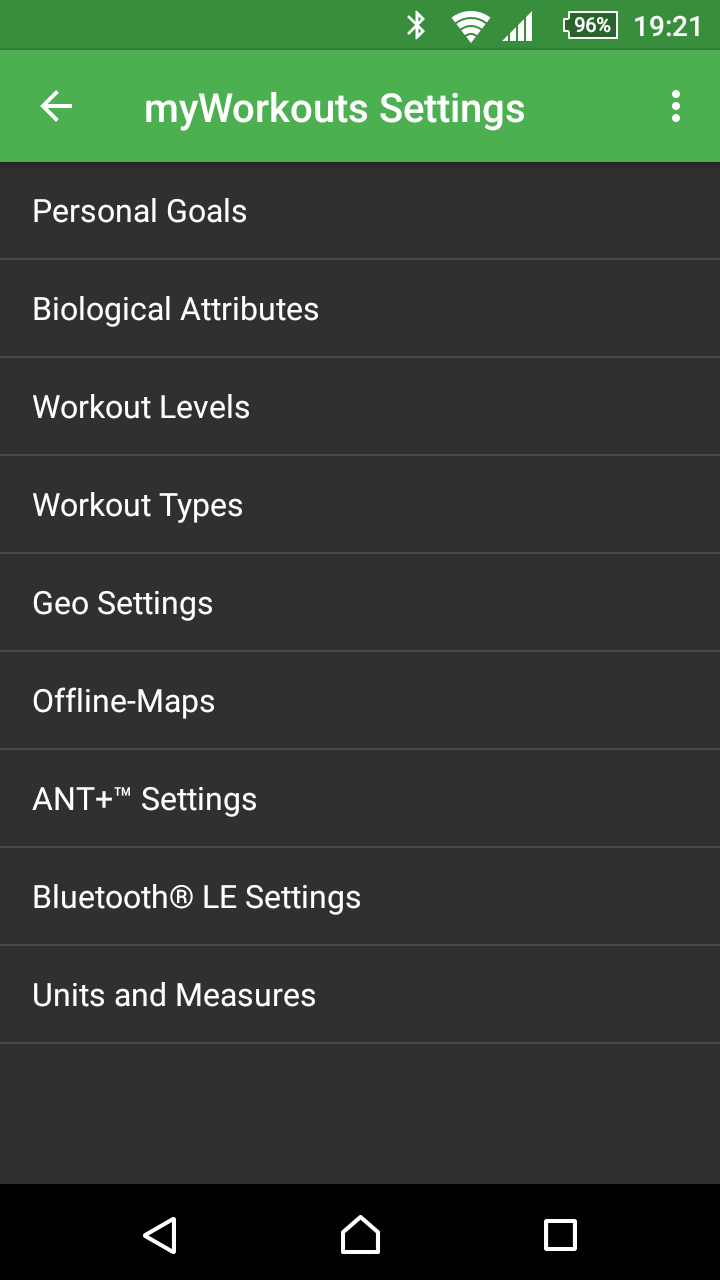720x1280 pixels.
Task: Open Biological Attributes
Action: pos(360,309)
